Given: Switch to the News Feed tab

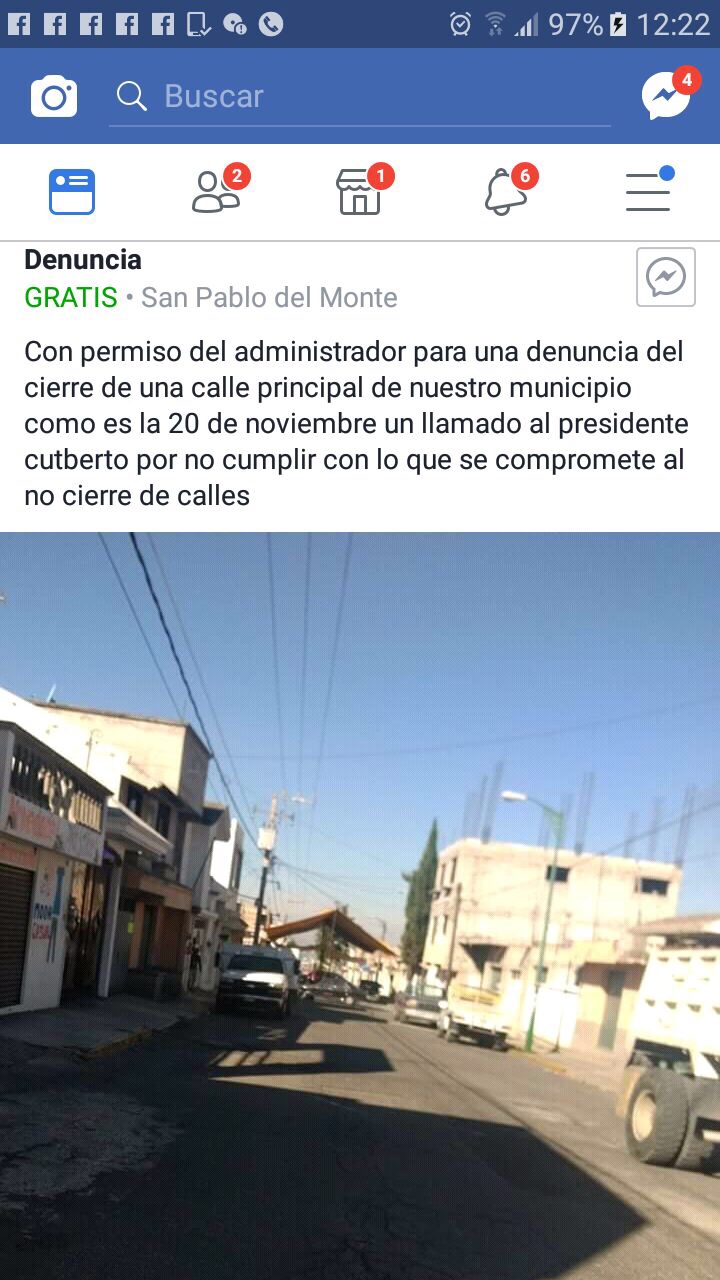Looking at the screenshot, I should pos(72,192).
